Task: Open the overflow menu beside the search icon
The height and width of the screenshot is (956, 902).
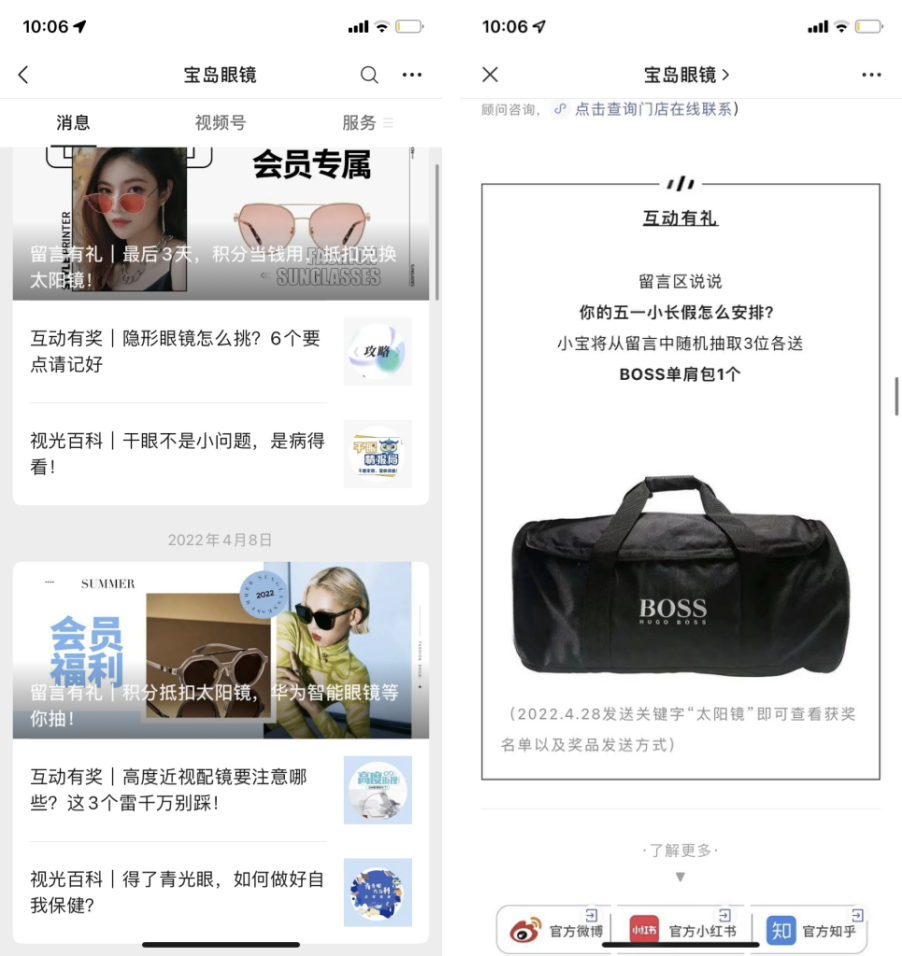Action: pos(412,75)
